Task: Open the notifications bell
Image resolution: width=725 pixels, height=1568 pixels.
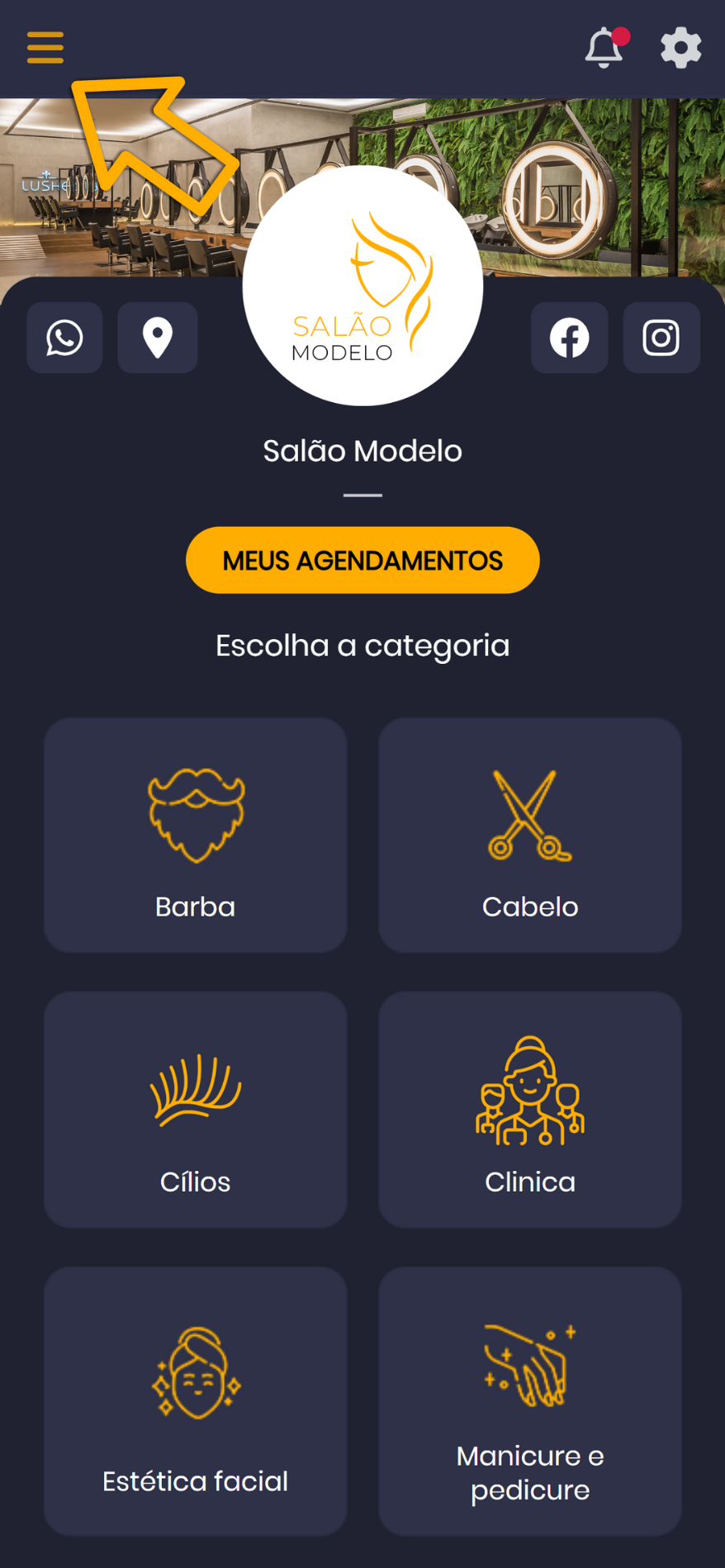Action: tap(604, 48)
